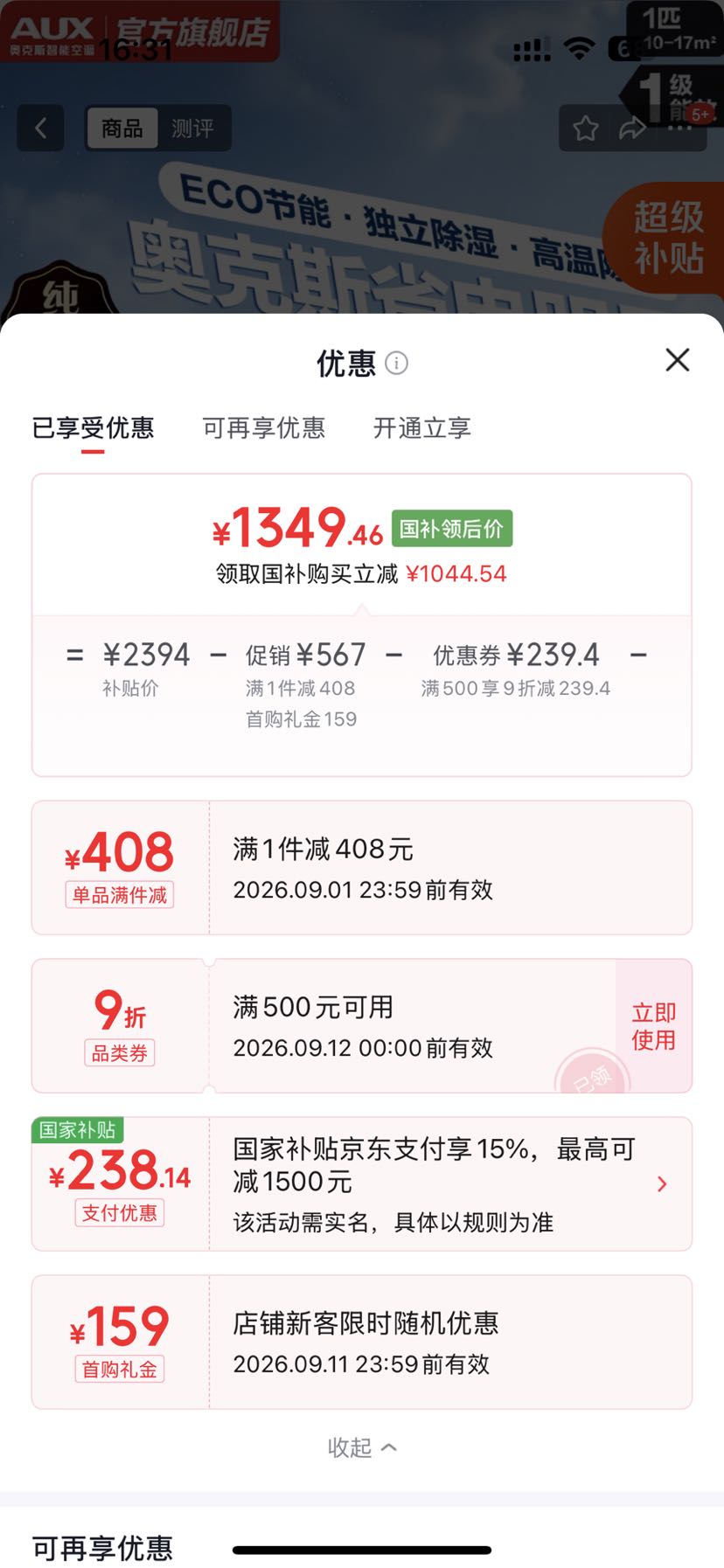The height and width of the screenshot is (1568, 724).
Task: Go back with the top-left arrow
Action: tap(40, 128)
